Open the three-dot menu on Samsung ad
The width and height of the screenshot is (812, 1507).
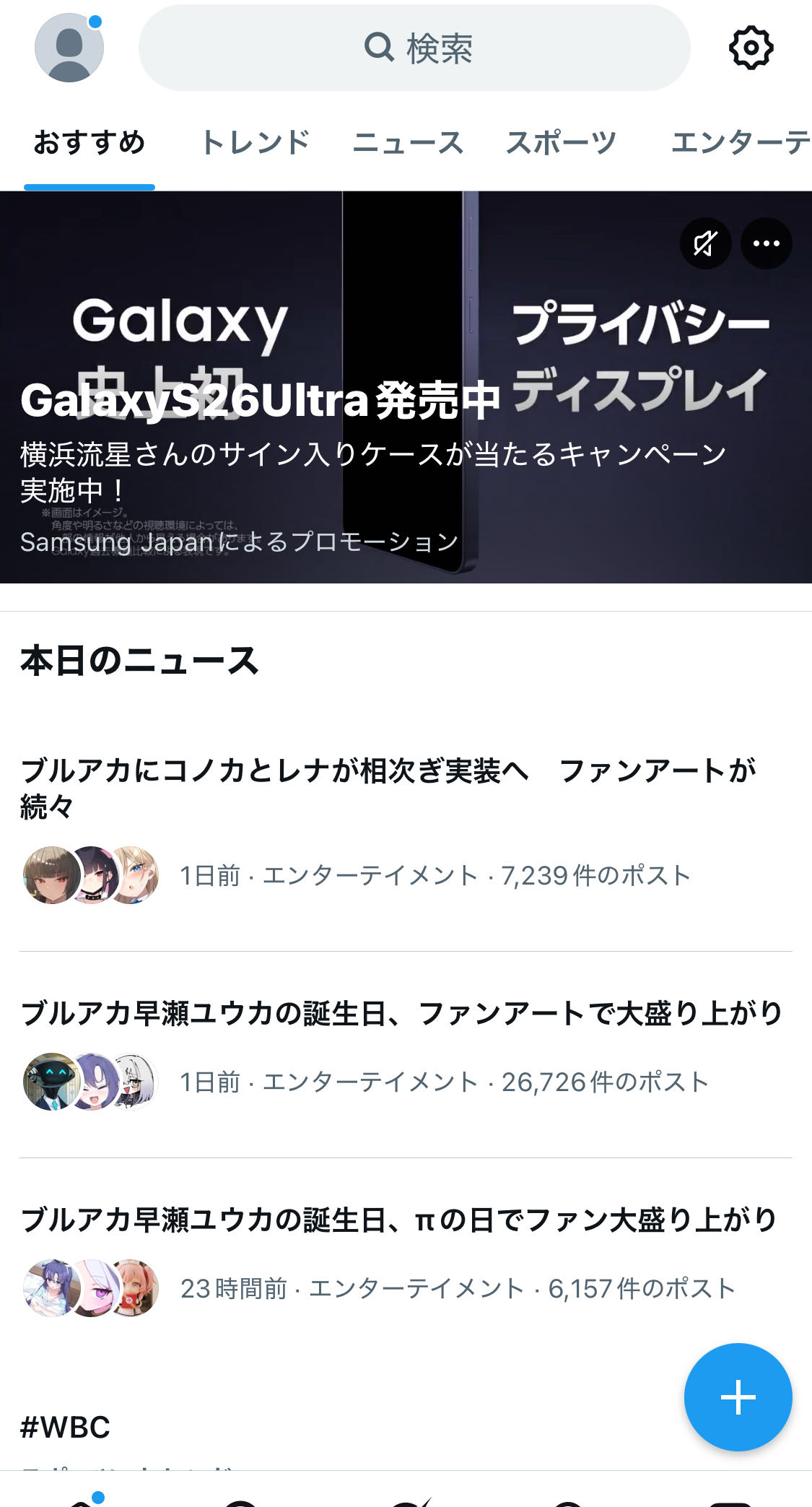(x=766, y=243)
